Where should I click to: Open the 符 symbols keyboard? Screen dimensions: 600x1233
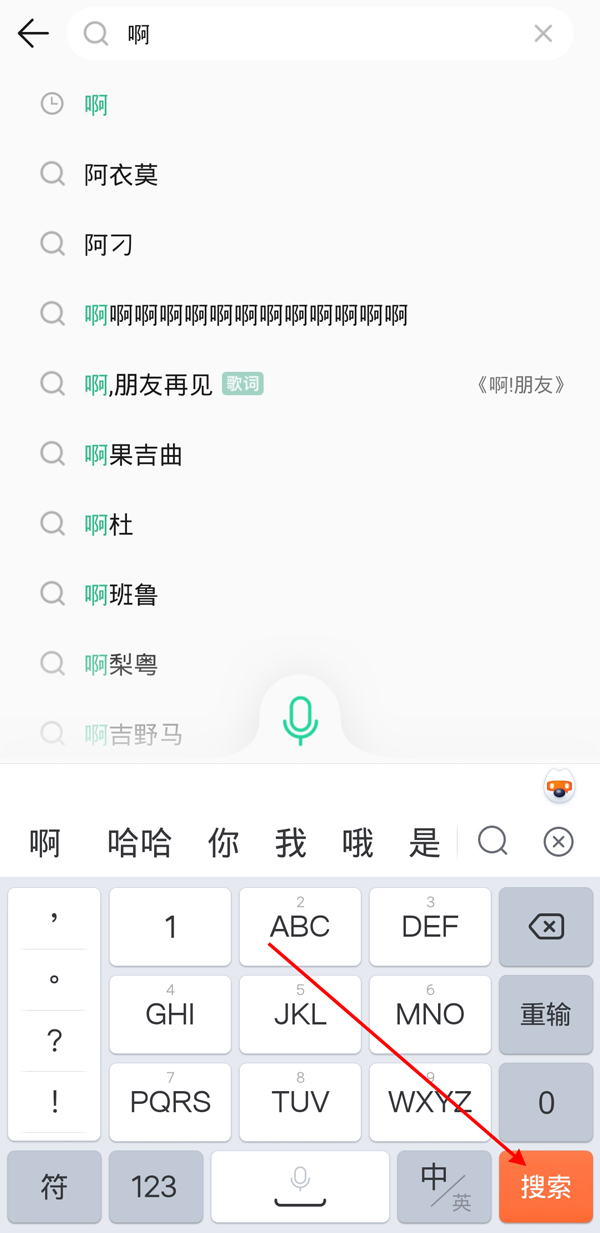[x=54, y=1187]
